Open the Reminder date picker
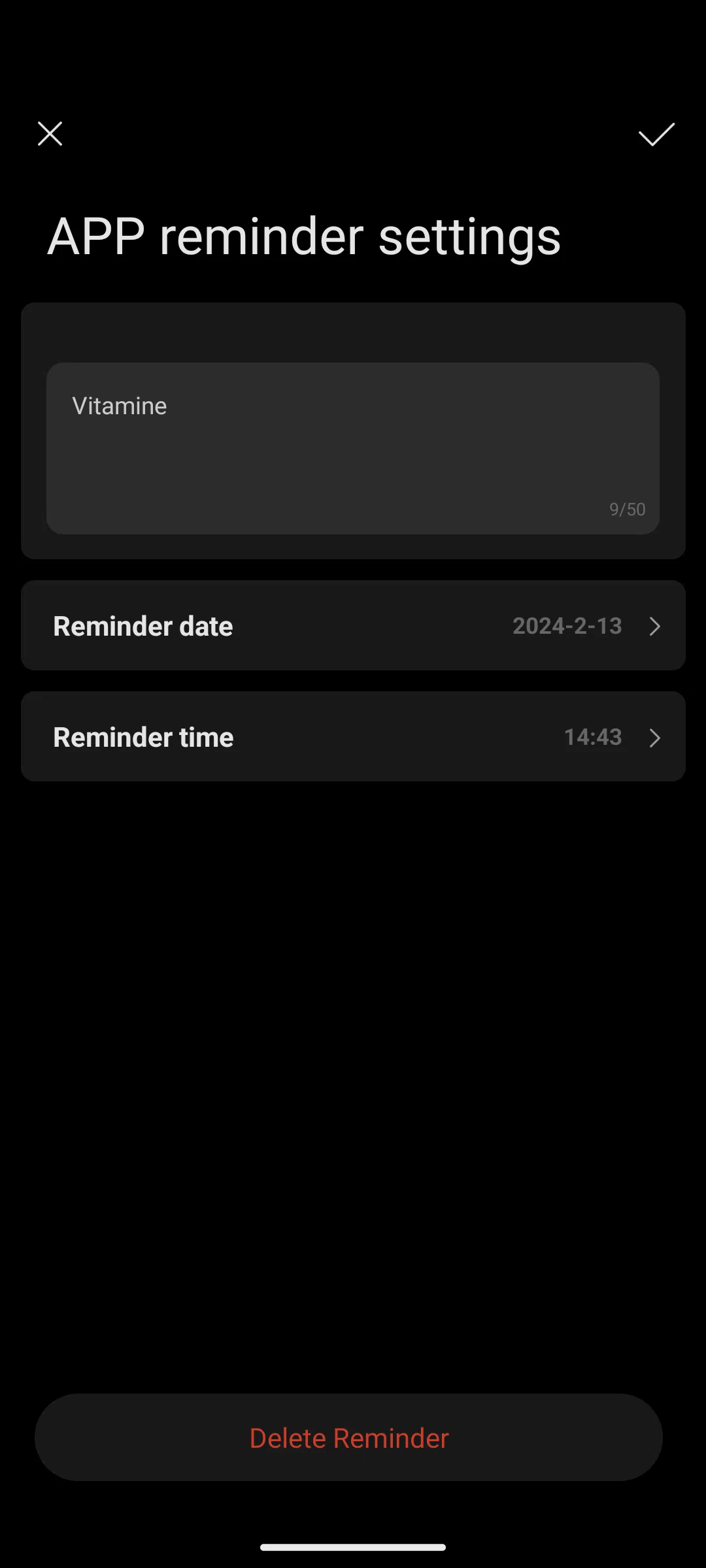 [353, 625]
